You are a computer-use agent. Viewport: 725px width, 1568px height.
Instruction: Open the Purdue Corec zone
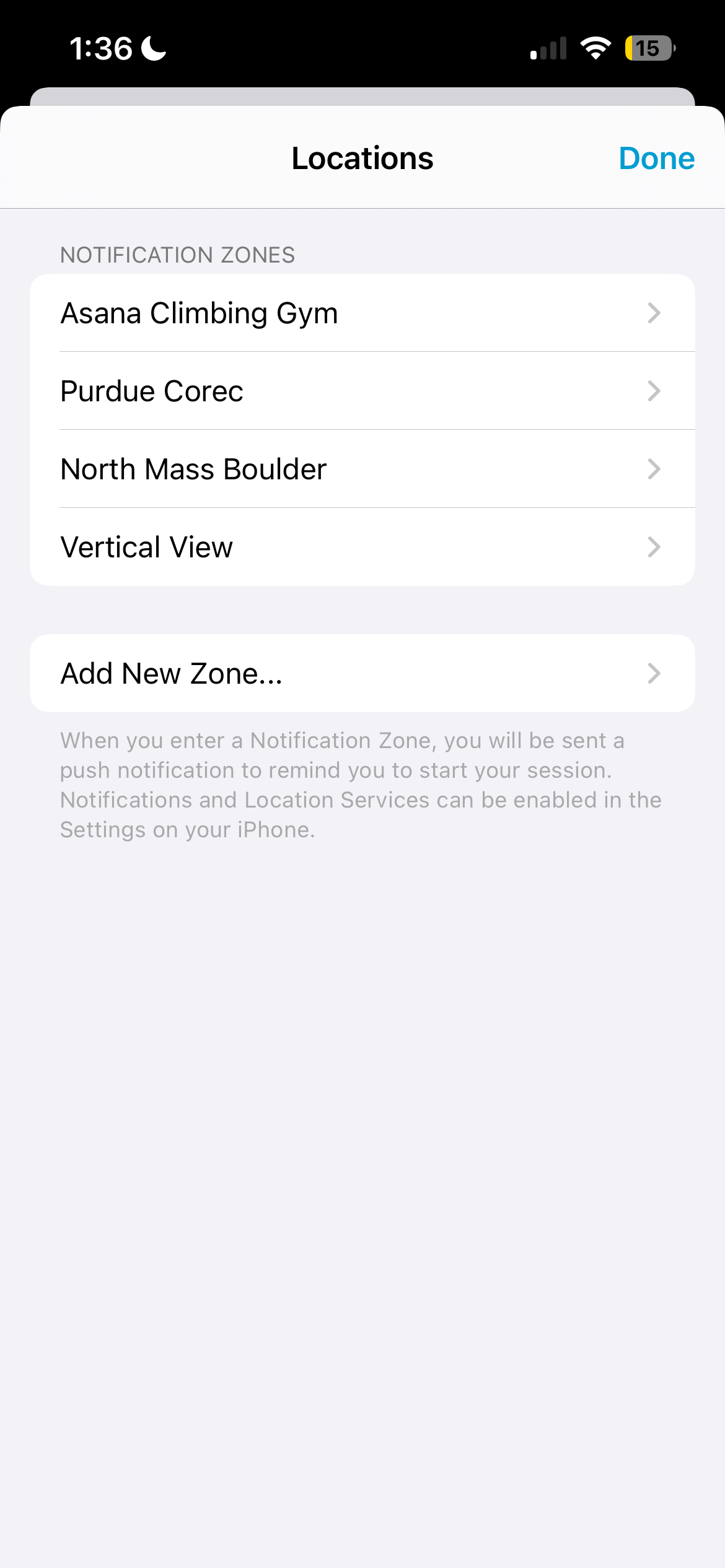point(362,391)
